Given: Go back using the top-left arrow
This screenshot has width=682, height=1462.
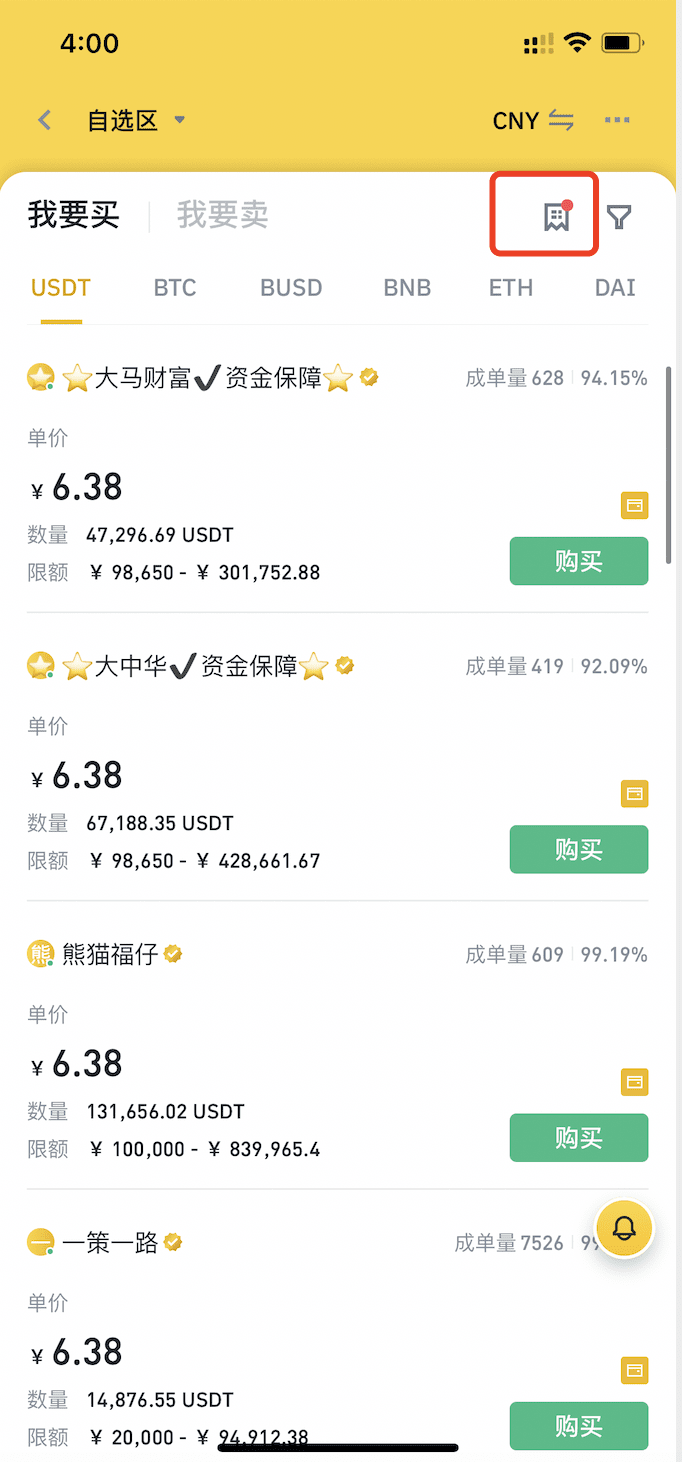Looking at the screenshot, I should click(44, 121).
